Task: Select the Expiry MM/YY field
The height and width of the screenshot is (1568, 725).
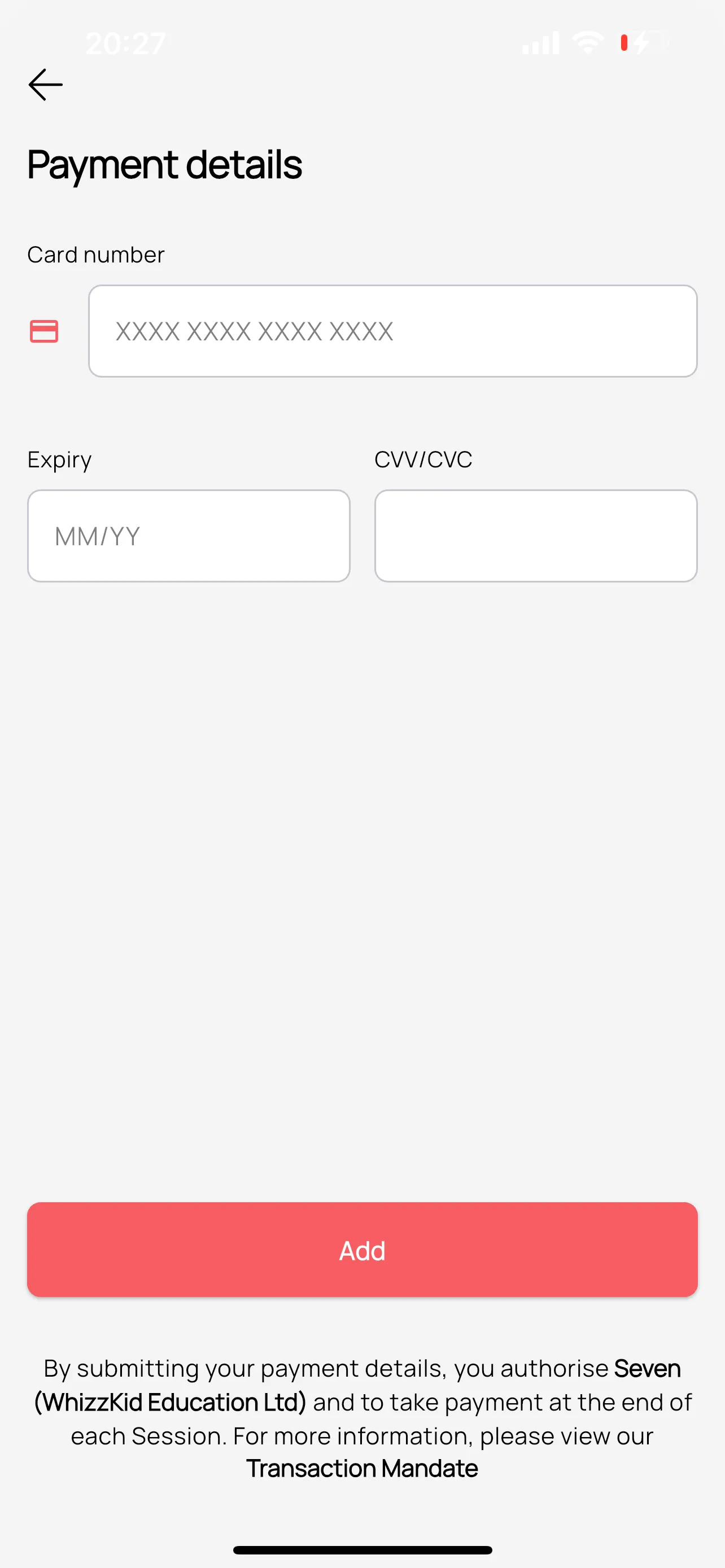Action: click(x=189, y=536)
